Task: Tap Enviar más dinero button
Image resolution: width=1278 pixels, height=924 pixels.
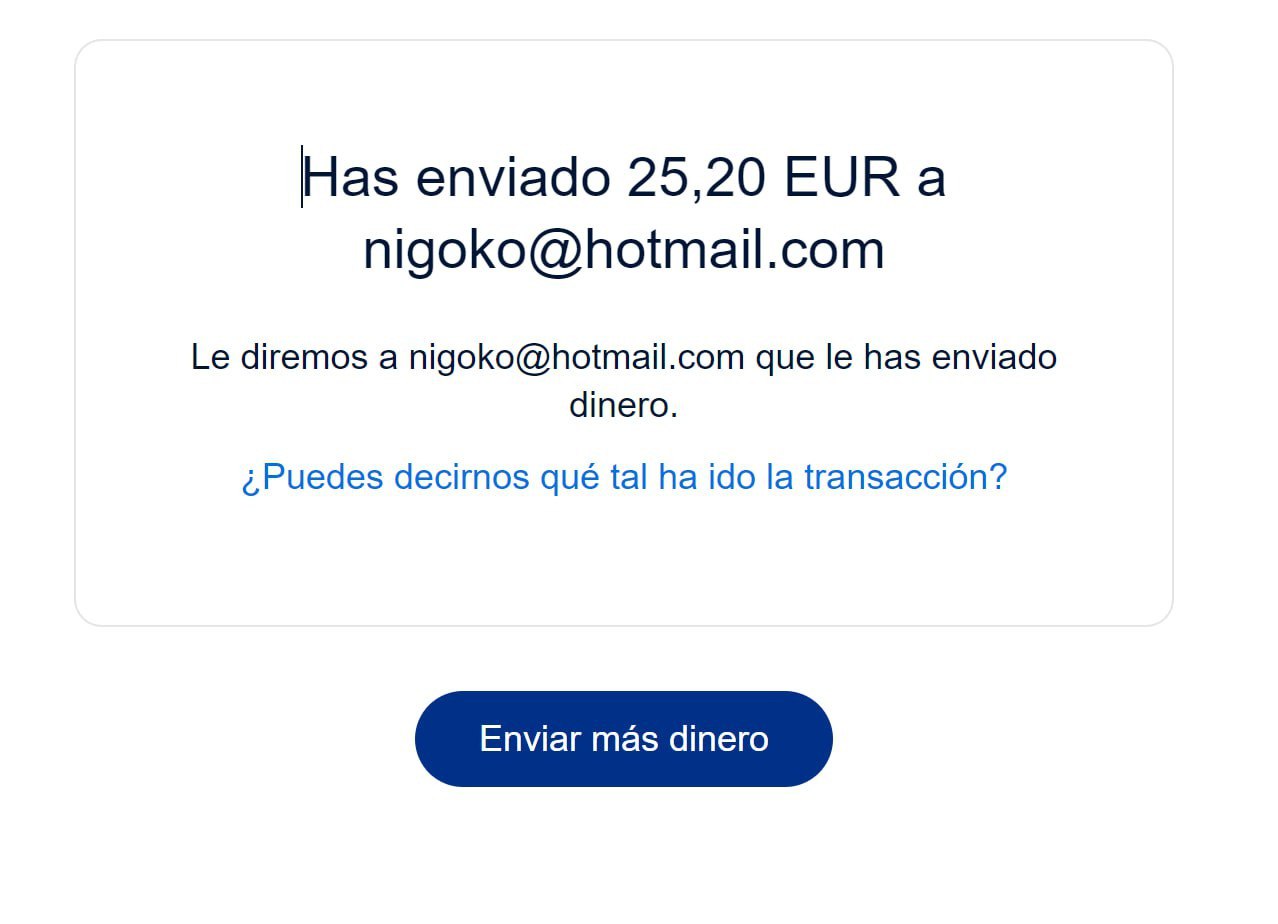Action: 624,739
